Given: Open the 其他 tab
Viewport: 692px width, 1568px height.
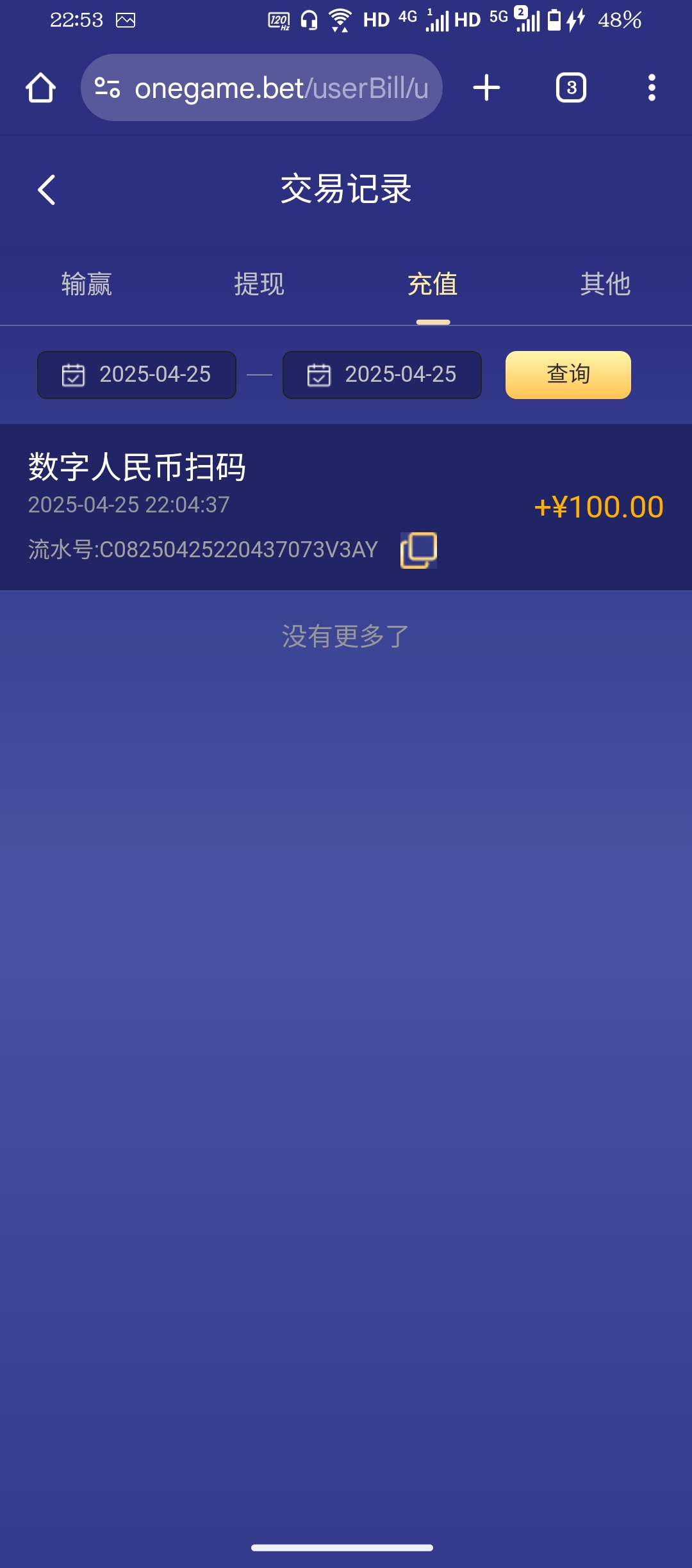Looking at the screenshot, I should (x=605, y=285).
